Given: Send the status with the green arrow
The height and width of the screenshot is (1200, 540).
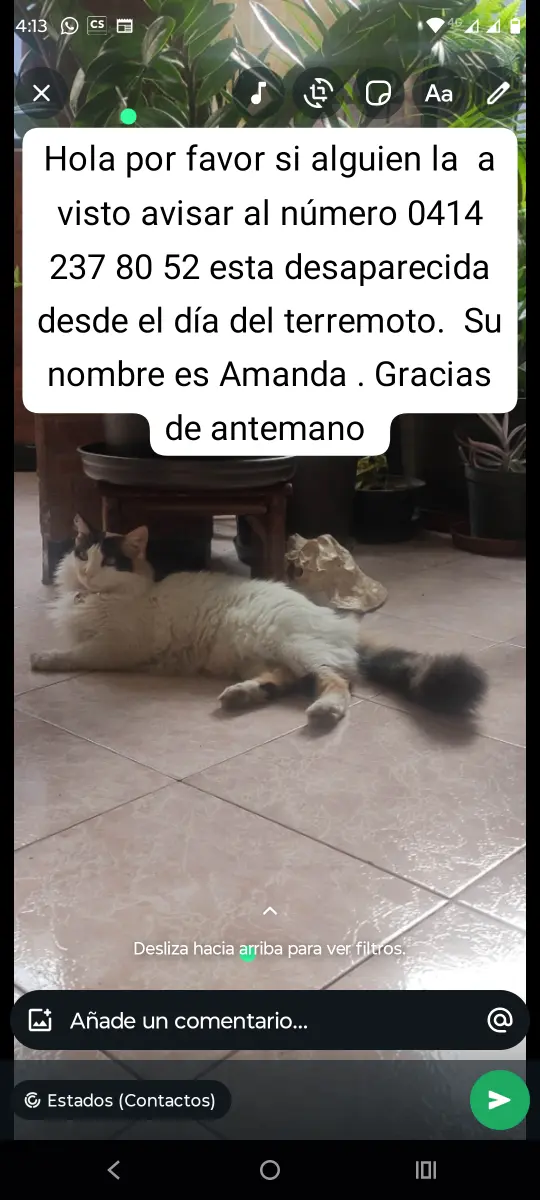Looking at the screenshot, I should (499, 1100).
